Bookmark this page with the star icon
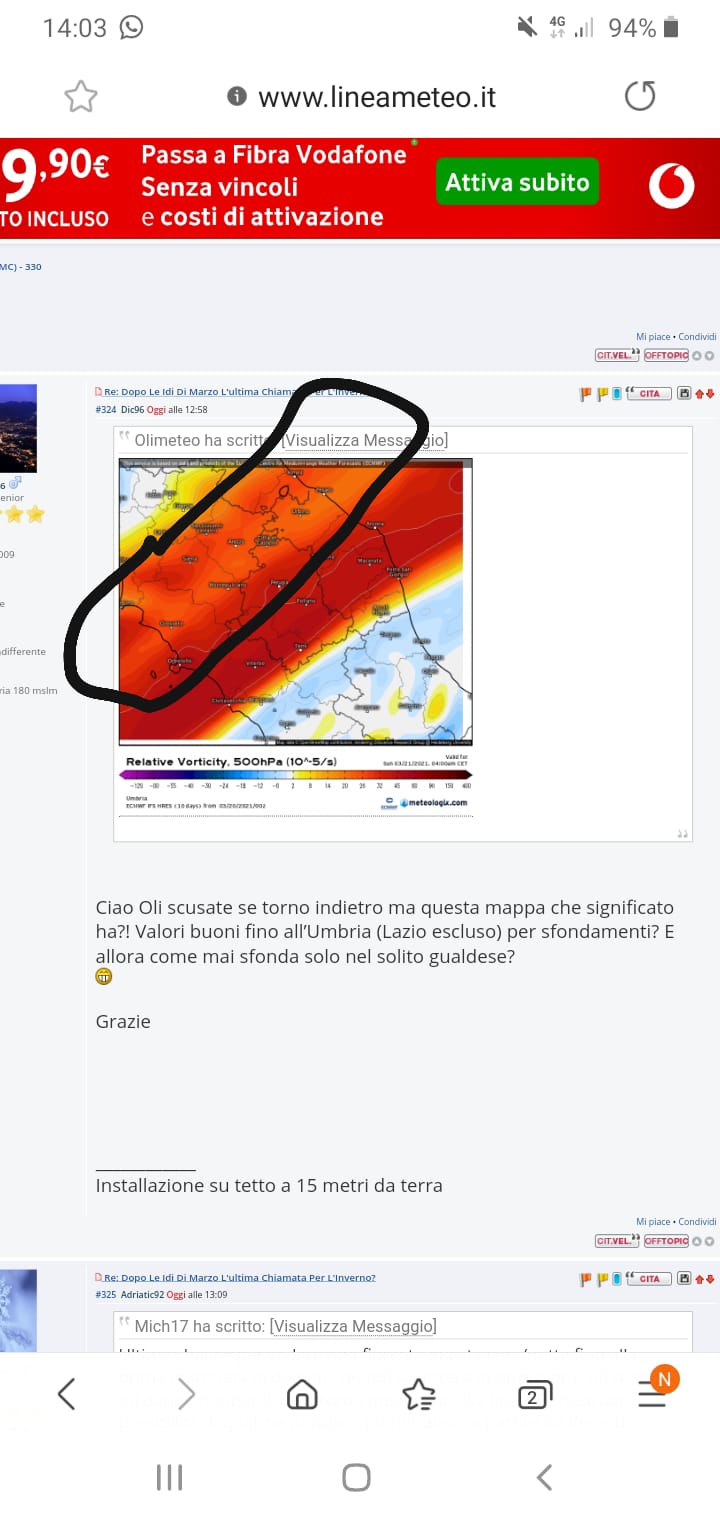The height and width of the screenshot is (1520, 720). 81,97
